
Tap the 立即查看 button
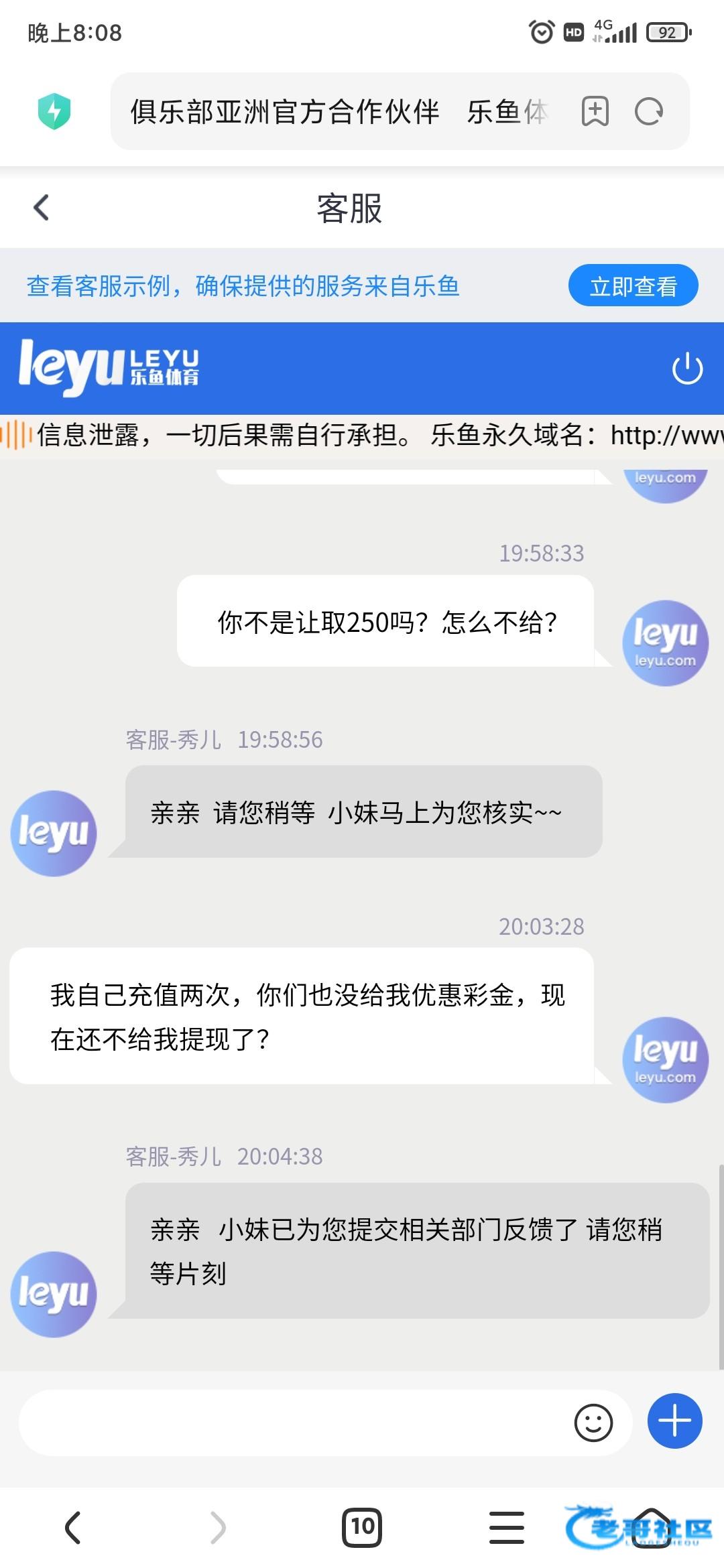click(633, 286)
